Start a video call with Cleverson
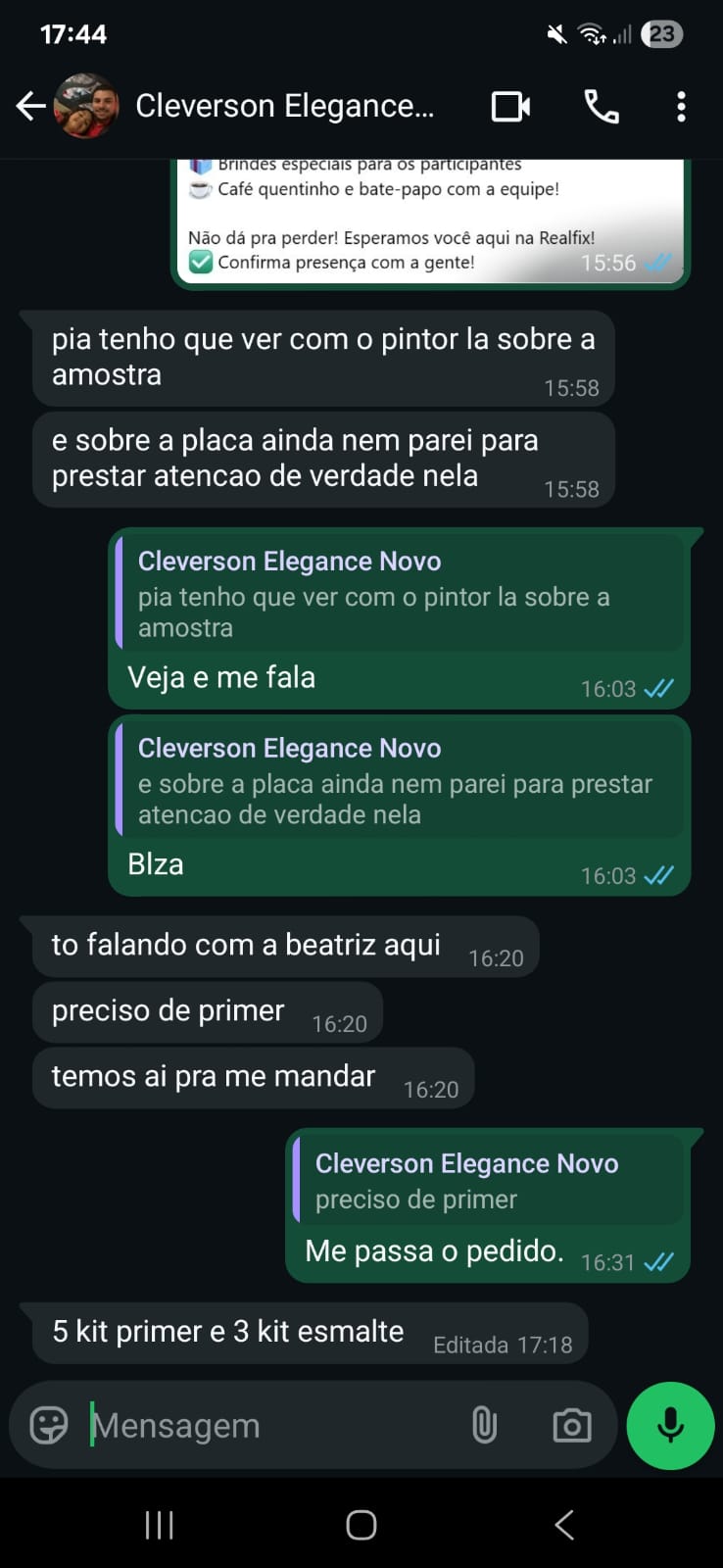Screen dimensions: 723x1568 pyautogui.click(x=510, y=106)
